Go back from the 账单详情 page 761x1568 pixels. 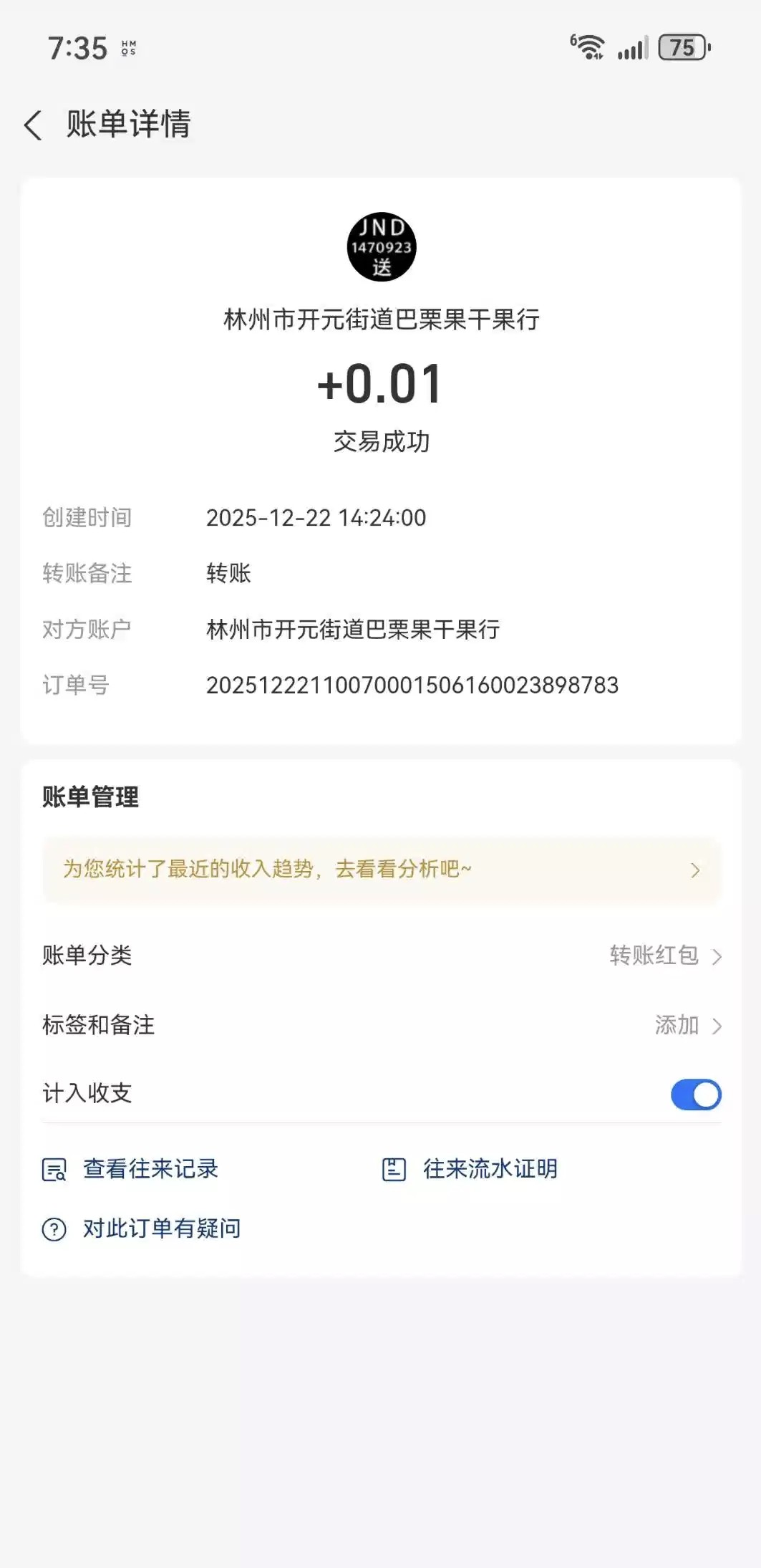[x=33, y=125]
